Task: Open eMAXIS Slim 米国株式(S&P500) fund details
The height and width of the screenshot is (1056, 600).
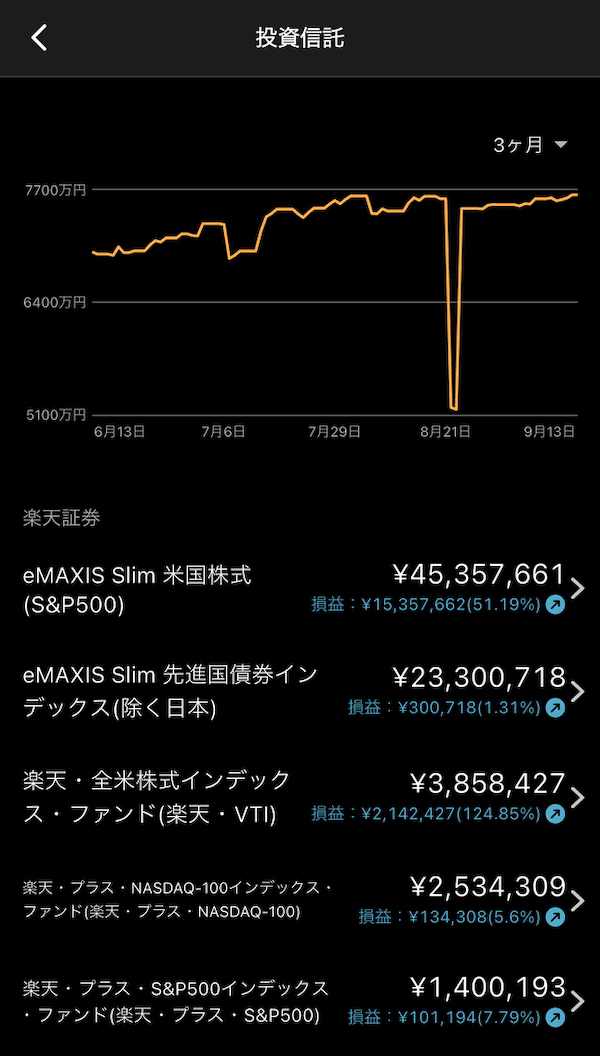Action: click(x=300, y=589)
